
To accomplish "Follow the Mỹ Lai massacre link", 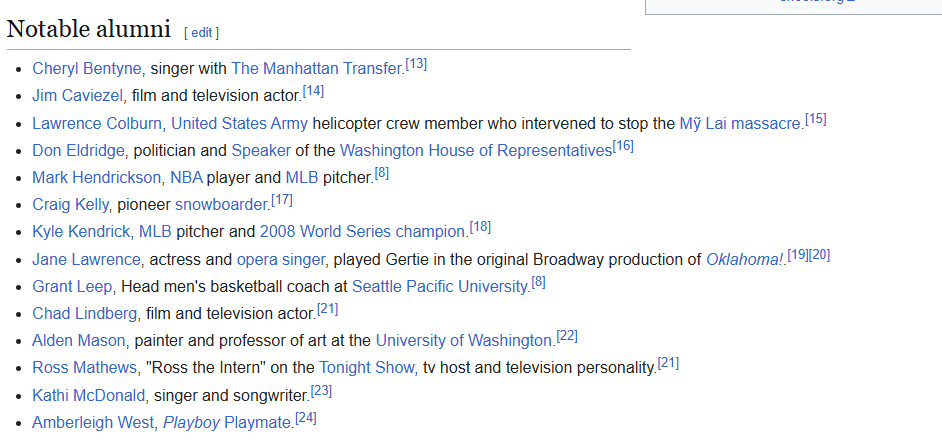I will coord(741,124).
